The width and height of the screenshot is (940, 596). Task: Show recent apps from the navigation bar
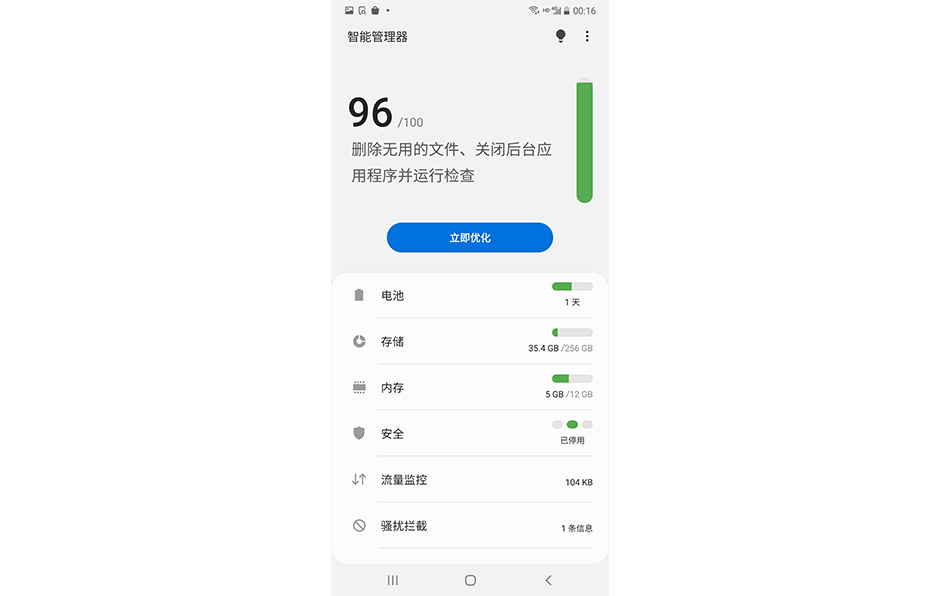(x=393, y=580)
